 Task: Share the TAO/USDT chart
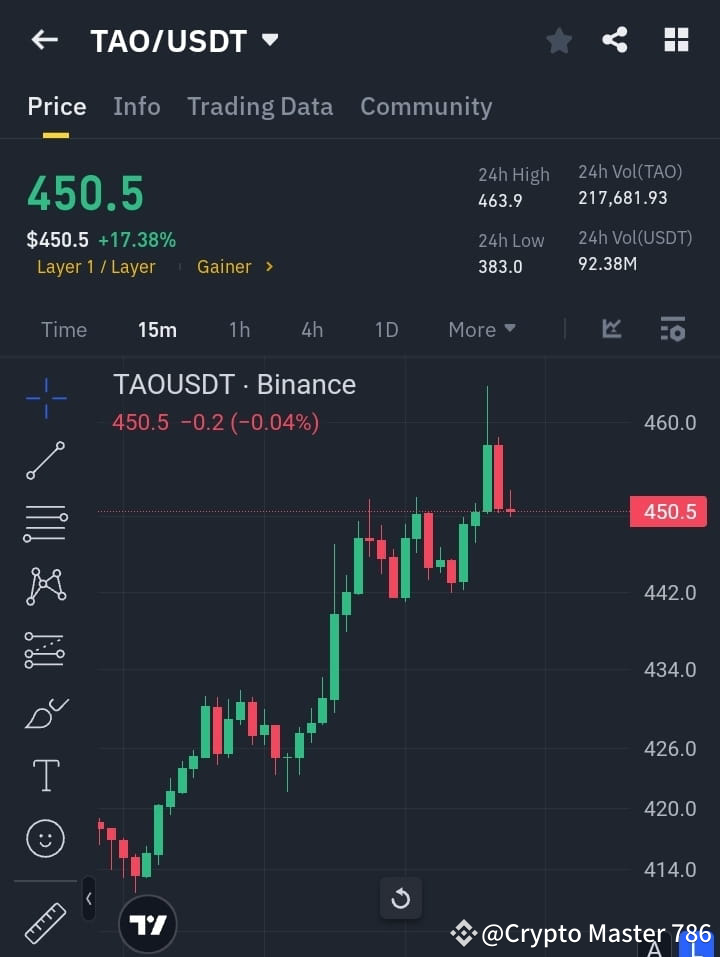(x=614, y=40)
